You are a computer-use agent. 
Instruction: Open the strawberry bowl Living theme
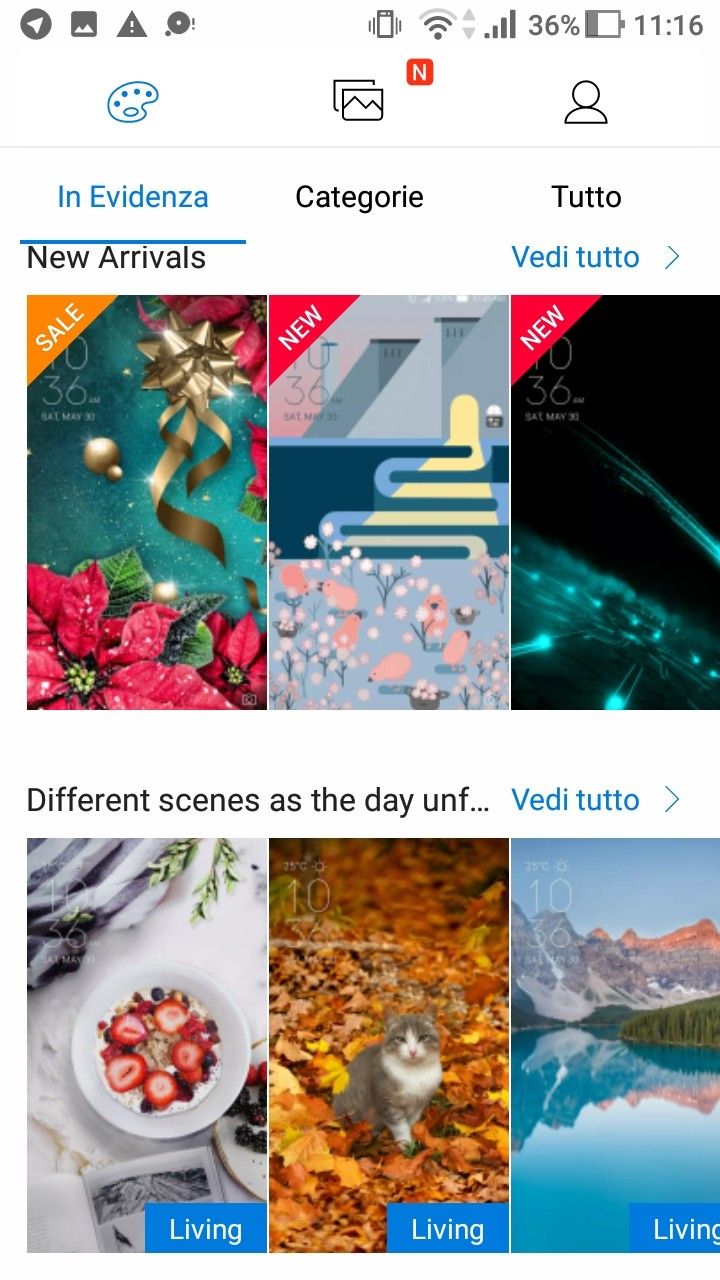point(147,1045)
